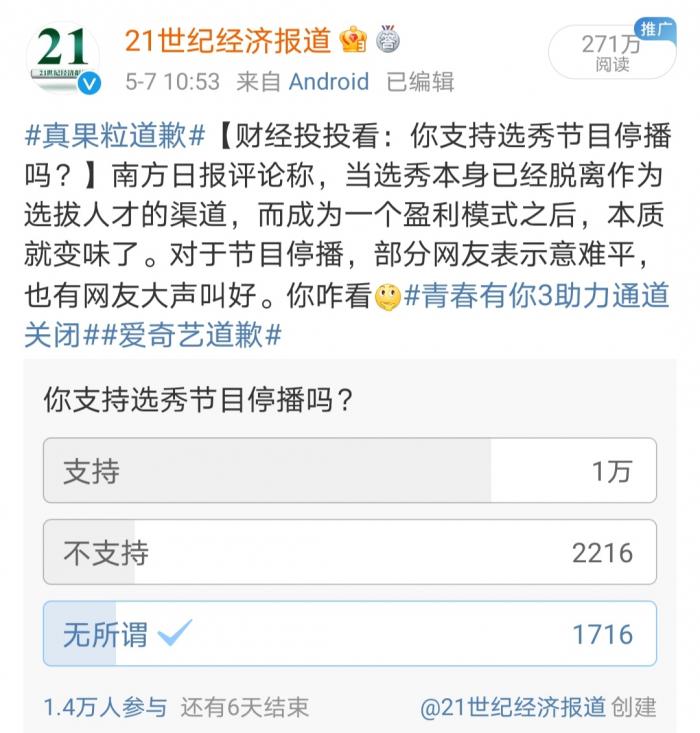
Task: Vote 支持 in the poll
Action: pyautogui.click(x=349, y=470)
